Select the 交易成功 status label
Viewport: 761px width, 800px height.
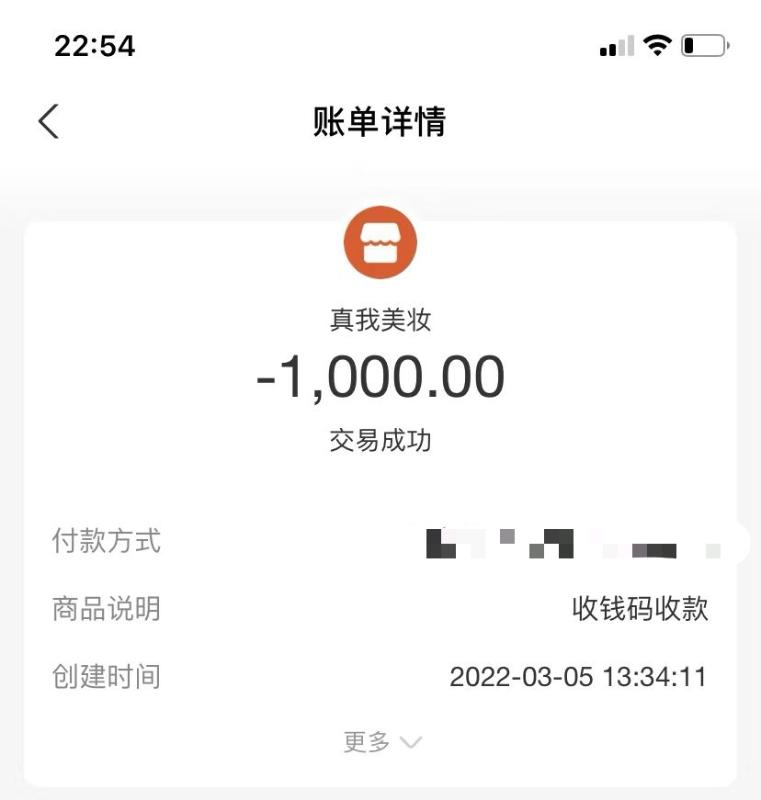[380, 437]
